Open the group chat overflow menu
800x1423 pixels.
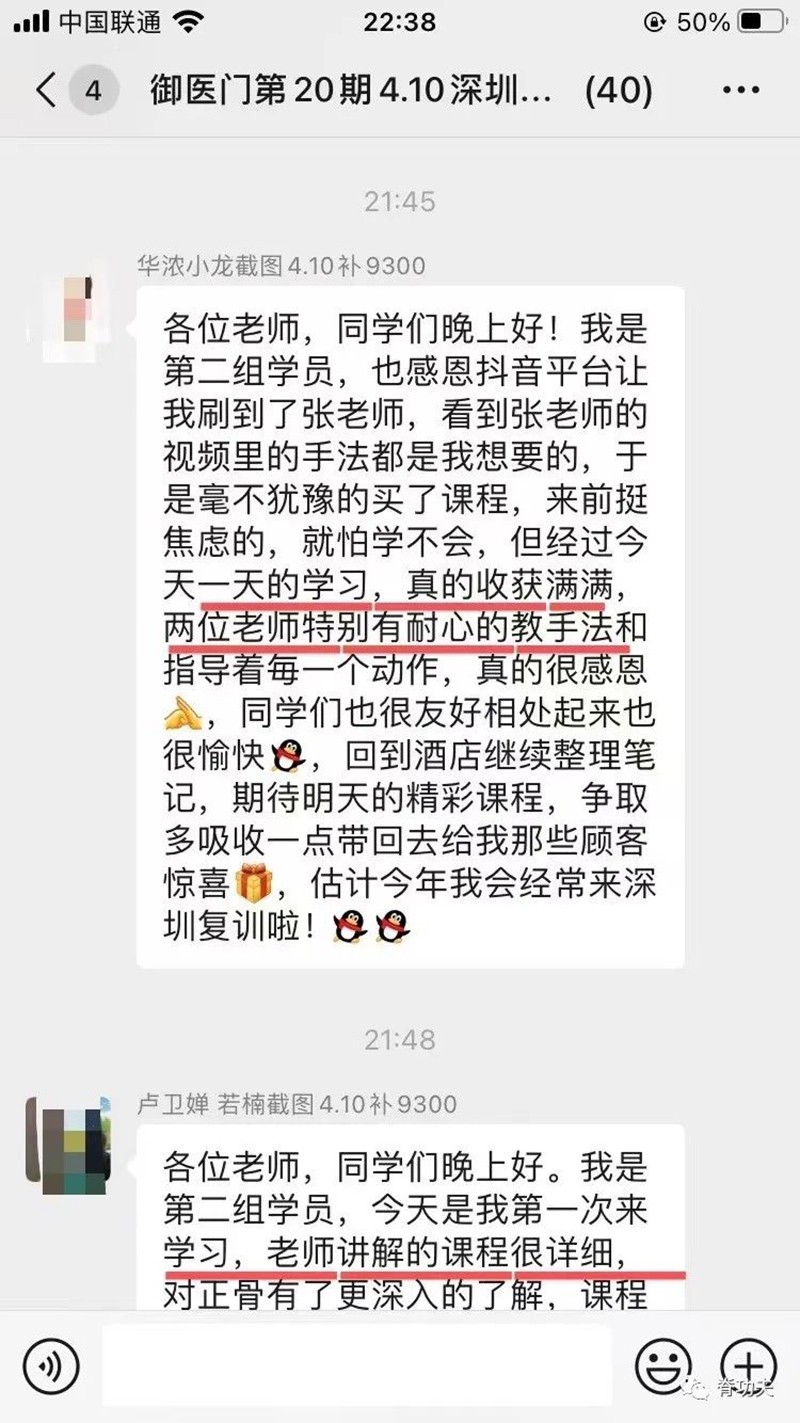point(740,91)
